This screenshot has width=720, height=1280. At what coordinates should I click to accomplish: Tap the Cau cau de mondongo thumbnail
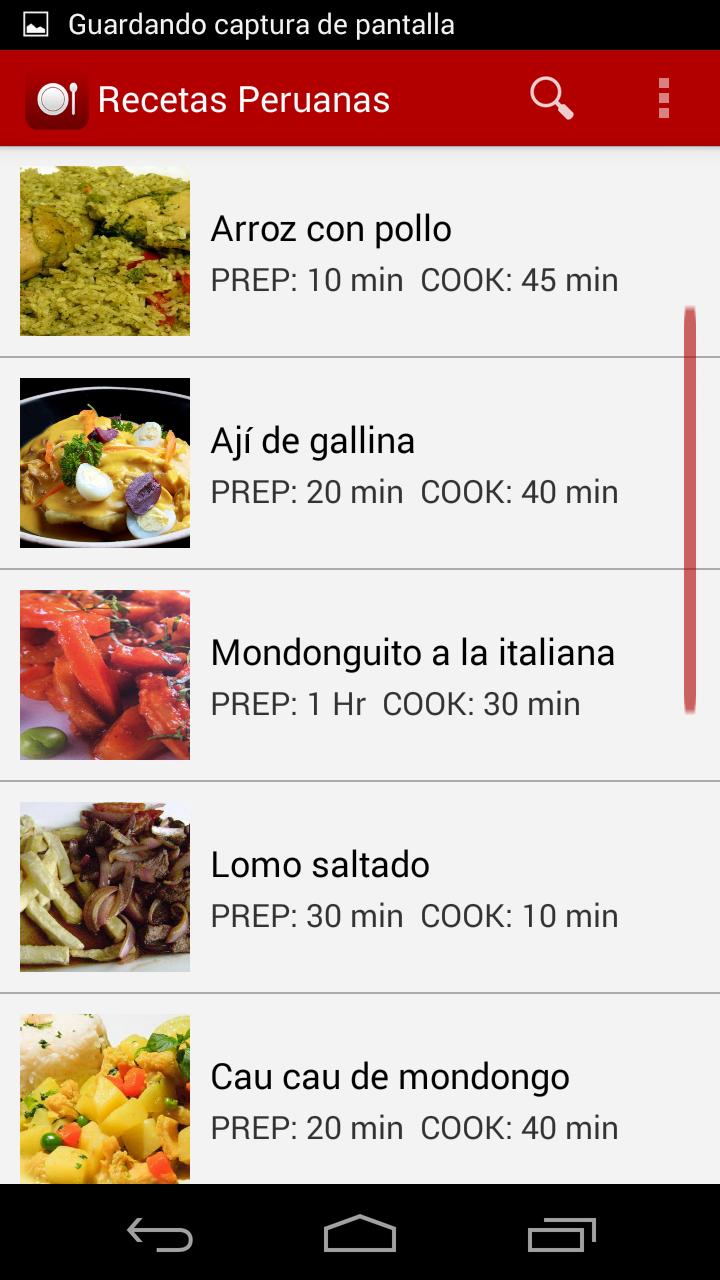pyautogui.click(x=104, y=1098)
